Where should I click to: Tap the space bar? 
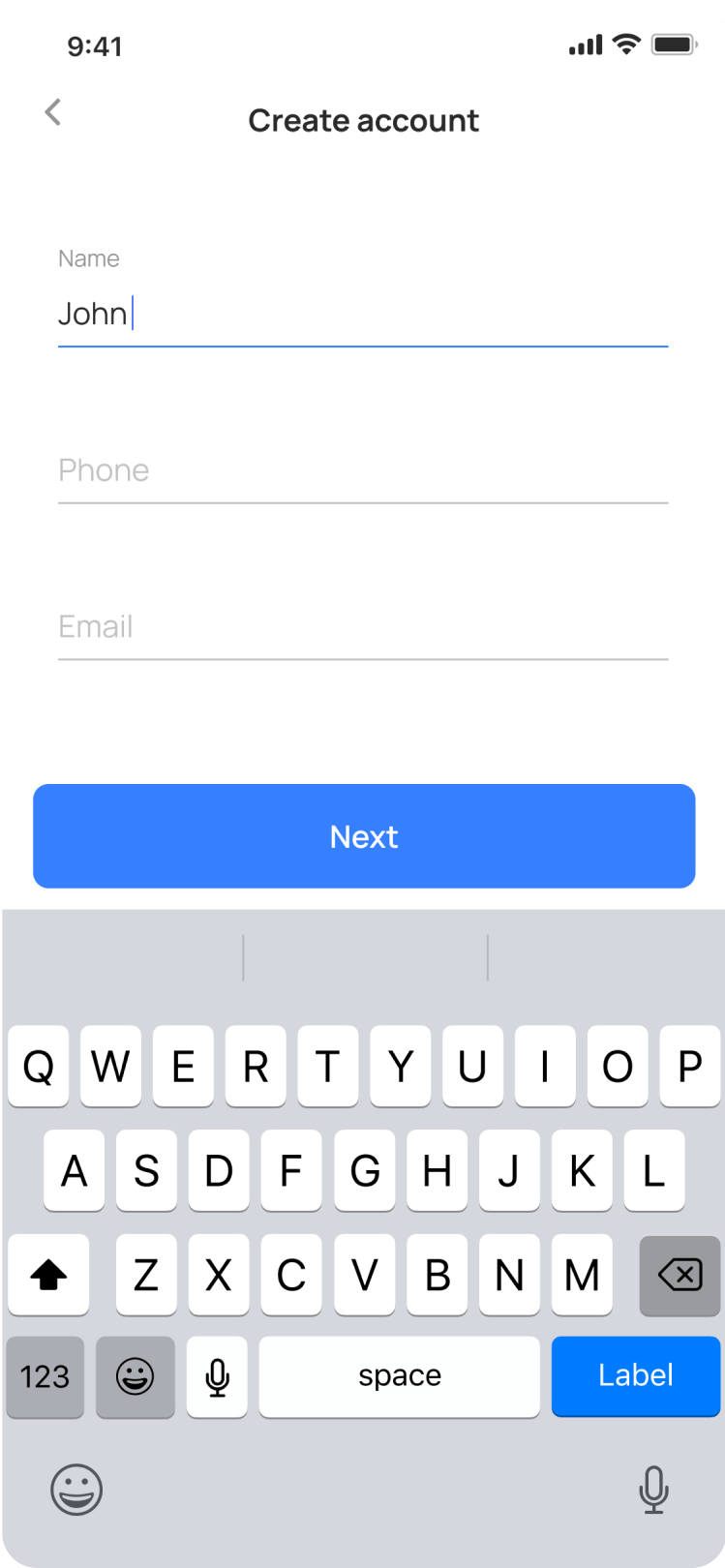coord(400,1376)
